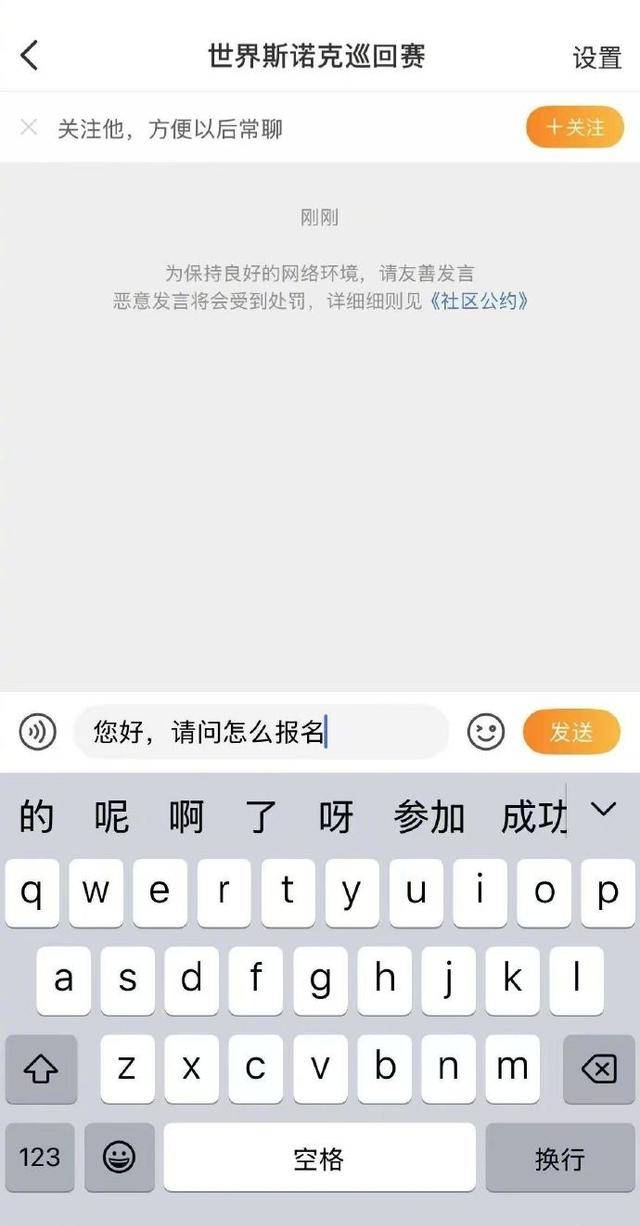Tap the 换行 return key
The image size is (640, 1226).
point(559,1158)
